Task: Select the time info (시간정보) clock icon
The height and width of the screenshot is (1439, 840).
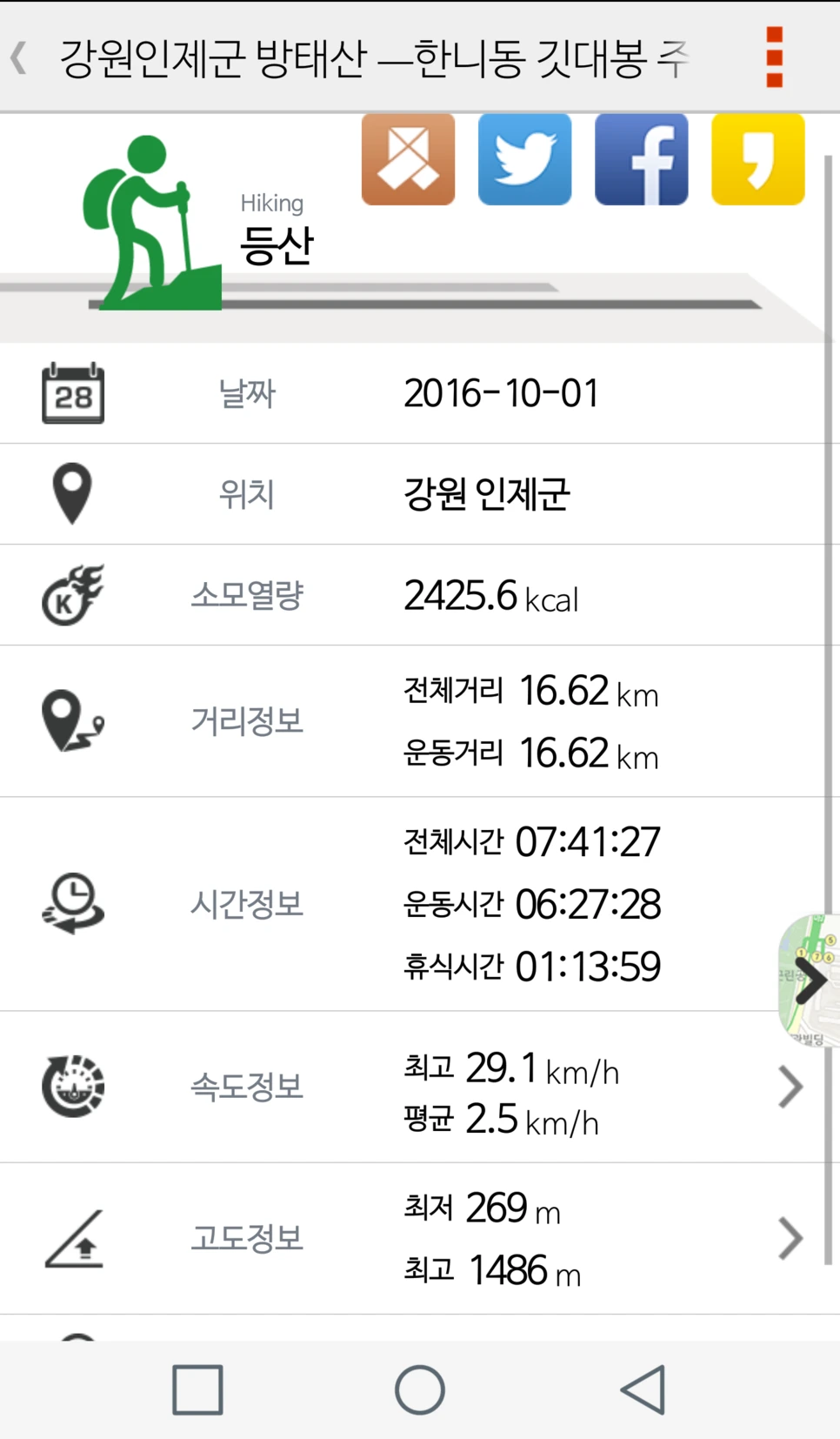Action: click(73, 903)
